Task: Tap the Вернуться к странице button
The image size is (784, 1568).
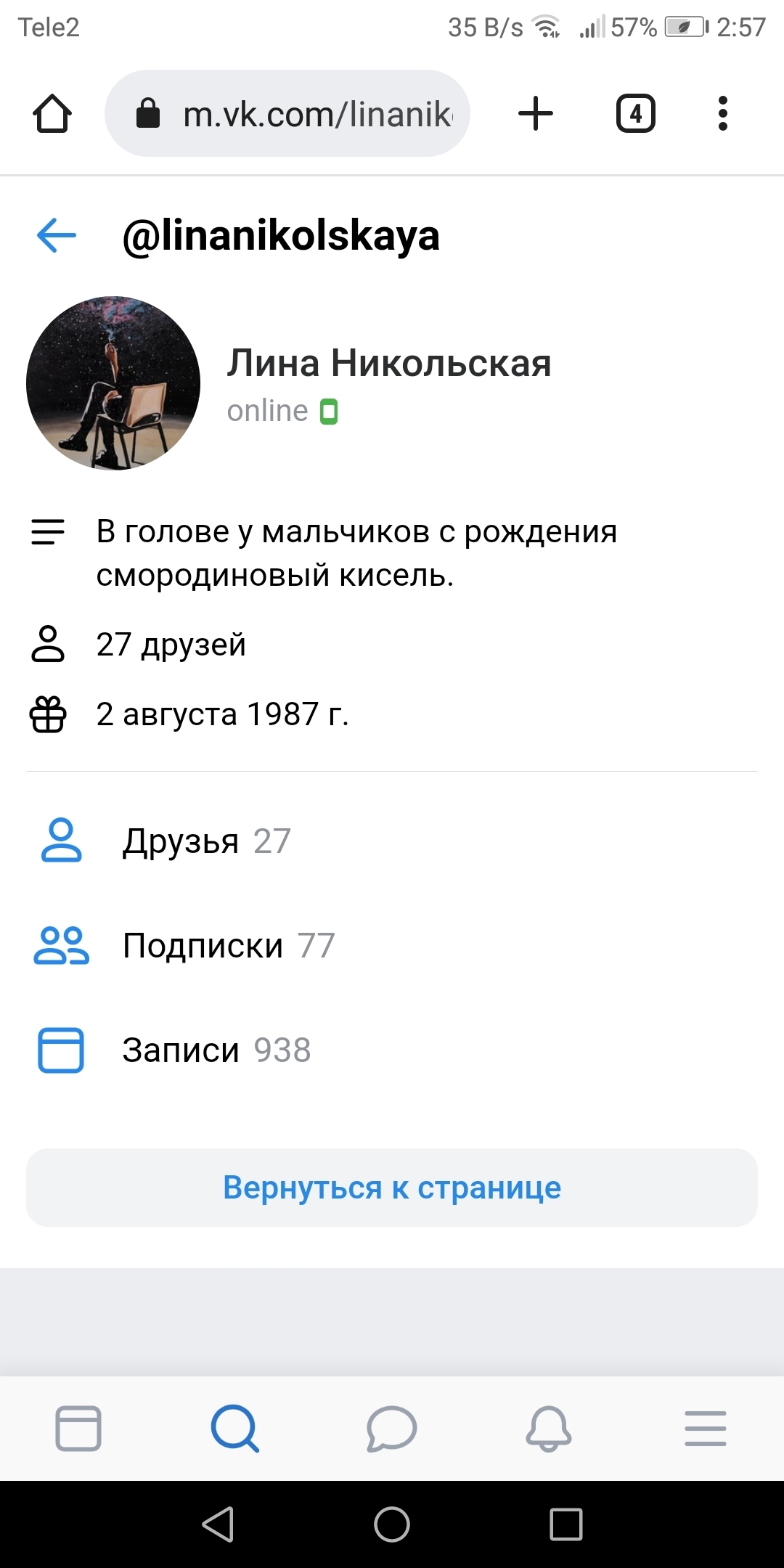Action: click(x=392, y=1188)
